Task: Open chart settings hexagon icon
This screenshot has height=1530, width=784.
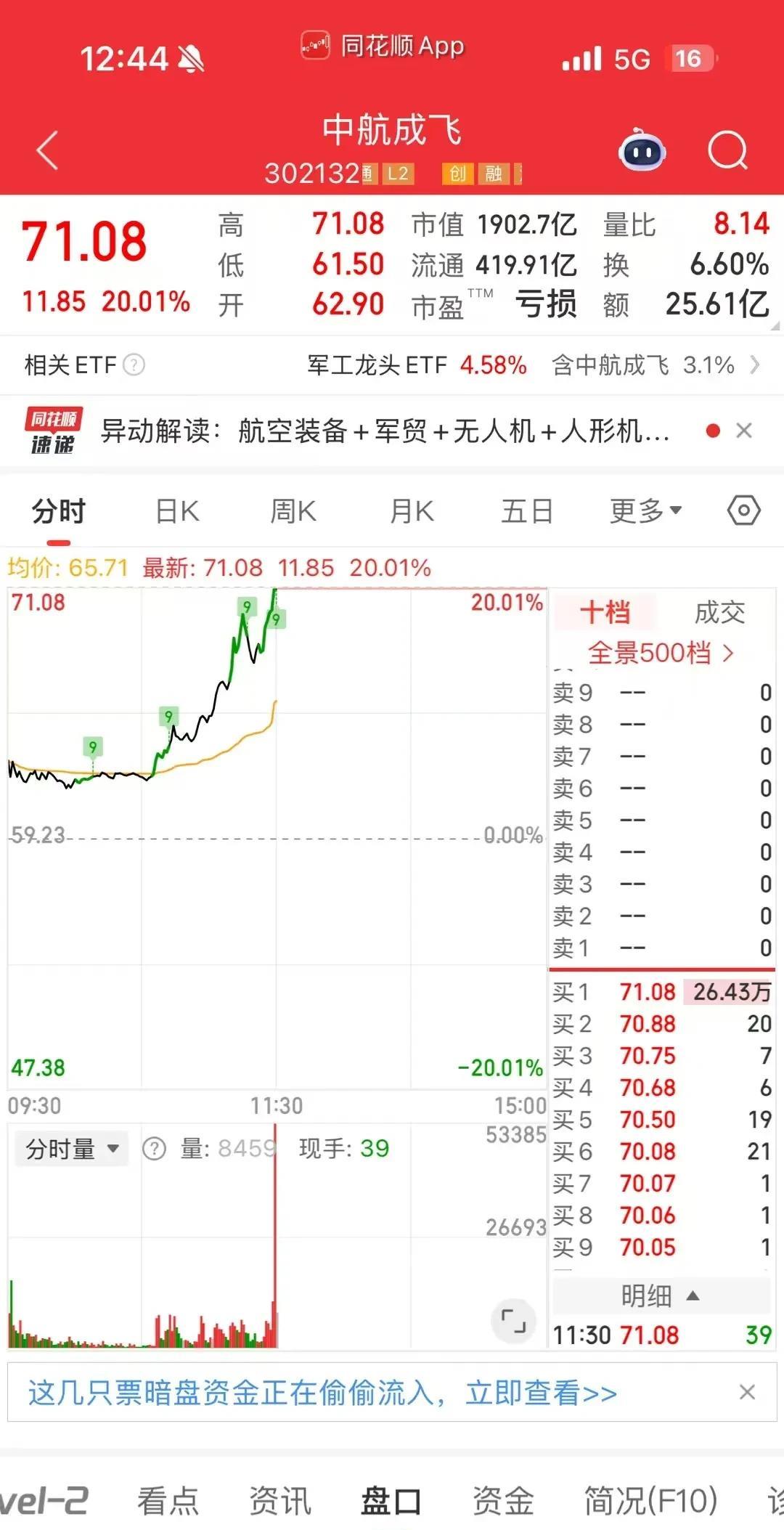Action: (744, 511)
